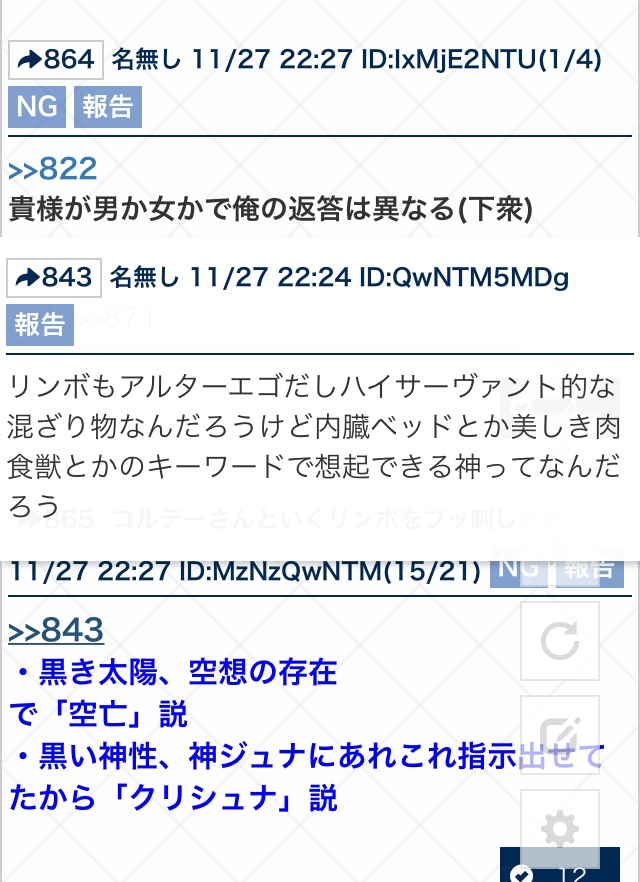The image size is (640, 882).
Task: Tap the checkmark counter button
Action: (560, 868)
